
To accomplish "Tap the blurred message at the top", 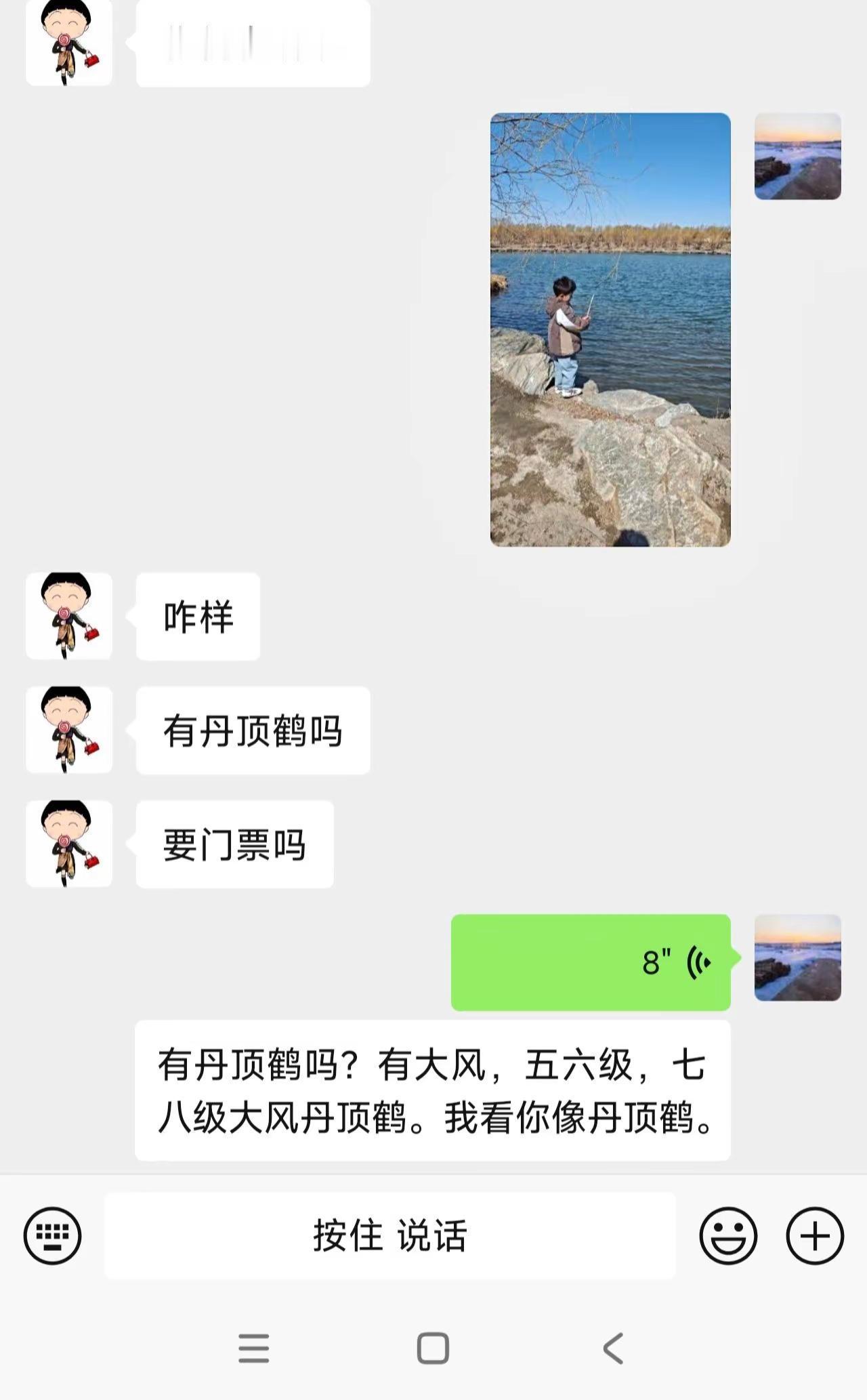I will click(253, 42).
